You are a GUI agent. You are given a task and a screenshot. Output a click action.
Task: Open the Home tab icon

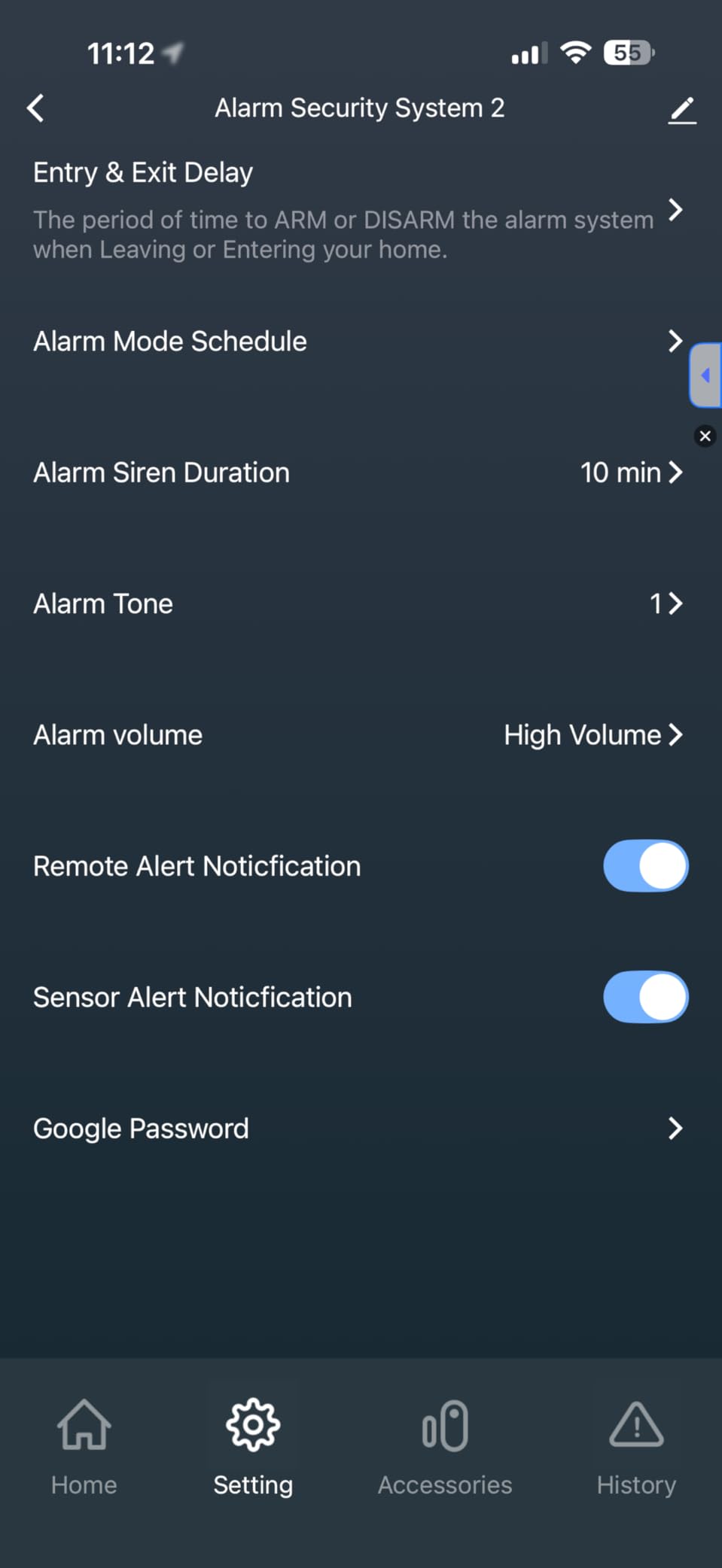pyautogui.click(x=83, y=1424)
